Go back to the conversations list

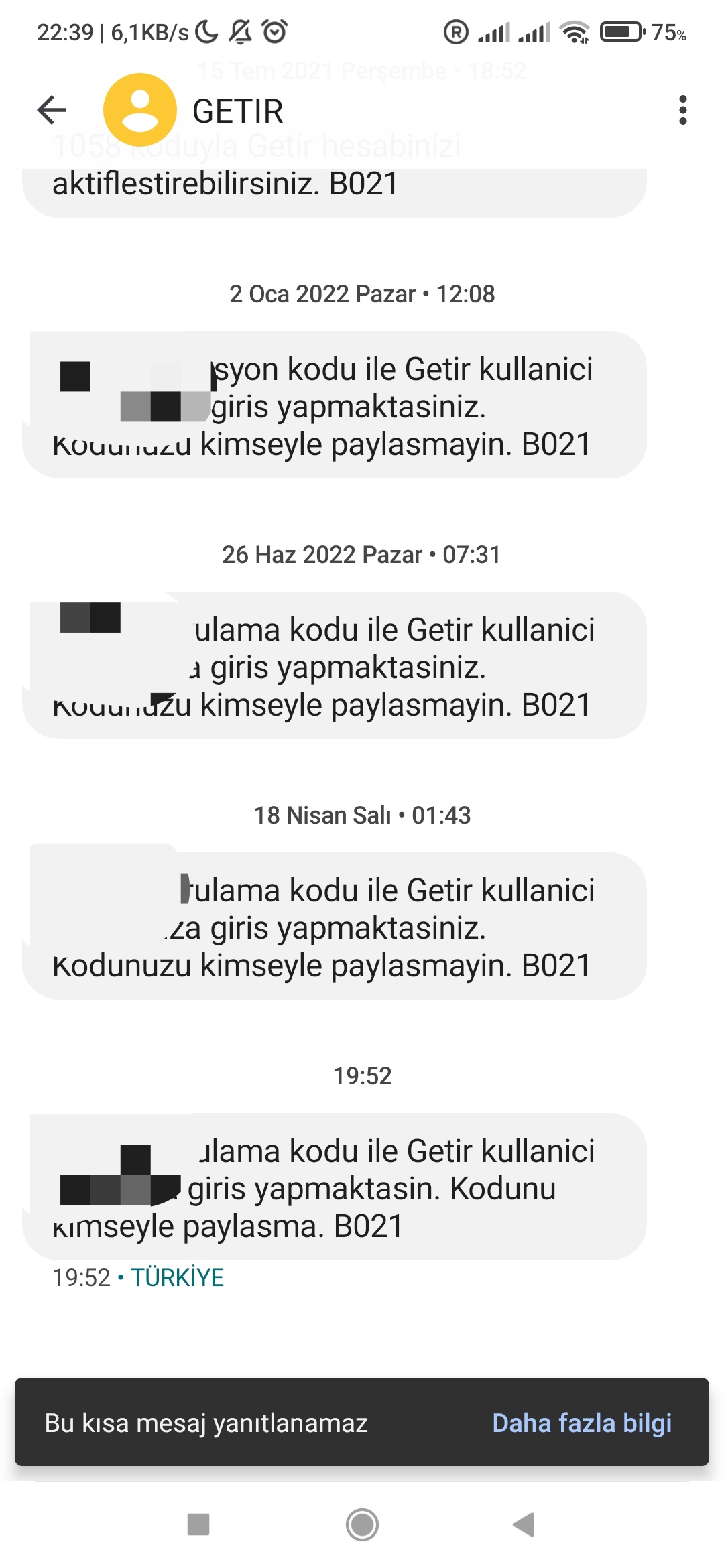coord(52,110)
